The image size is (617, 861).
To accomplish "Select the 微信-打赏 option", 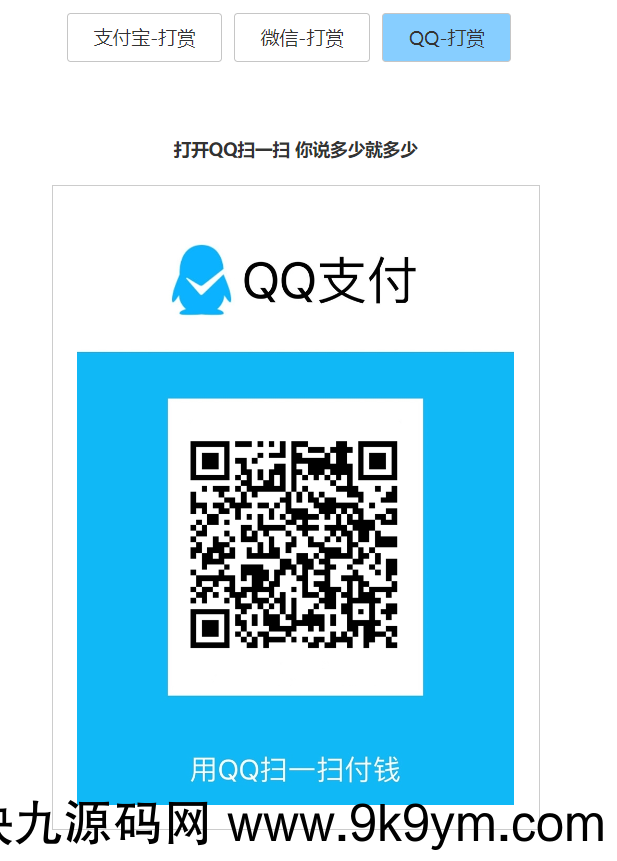I will 301,38.
